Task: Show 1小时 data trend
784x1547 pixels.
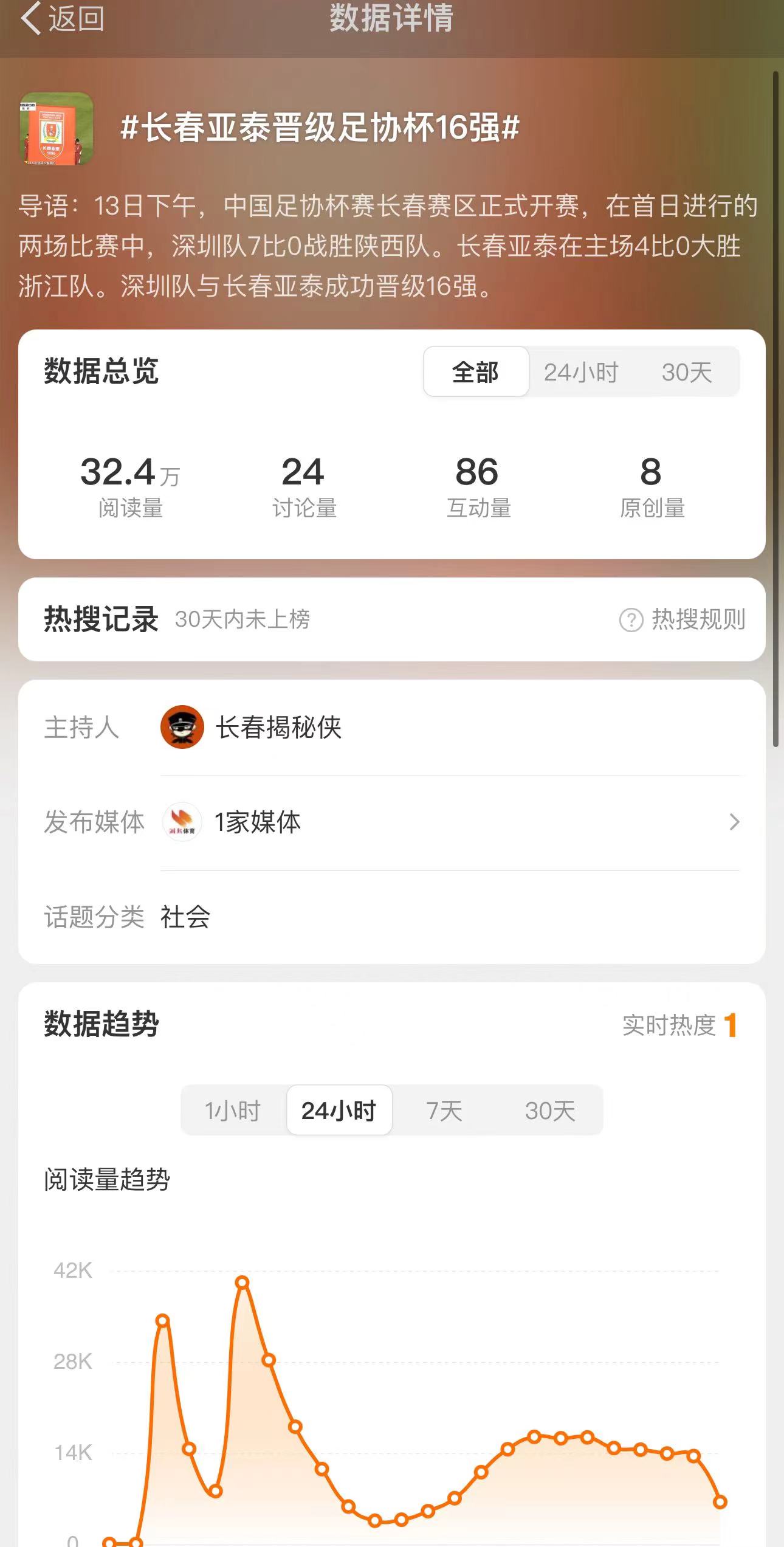Action: click(x=233, y=1111)
